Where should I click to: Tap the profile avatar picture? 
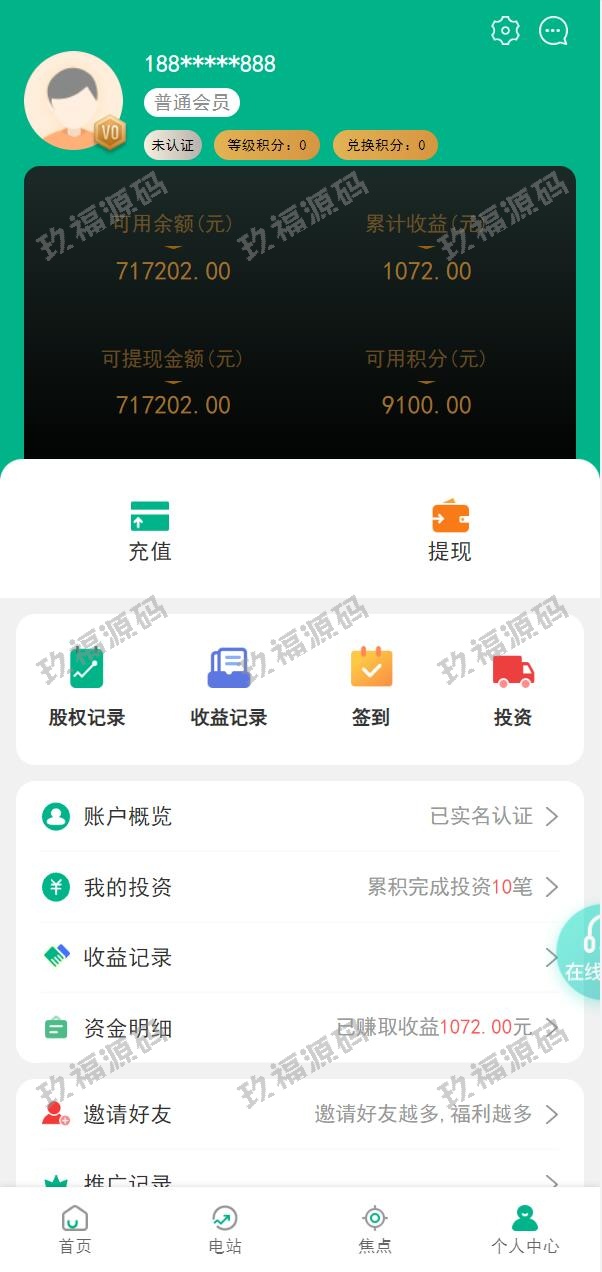73,101
